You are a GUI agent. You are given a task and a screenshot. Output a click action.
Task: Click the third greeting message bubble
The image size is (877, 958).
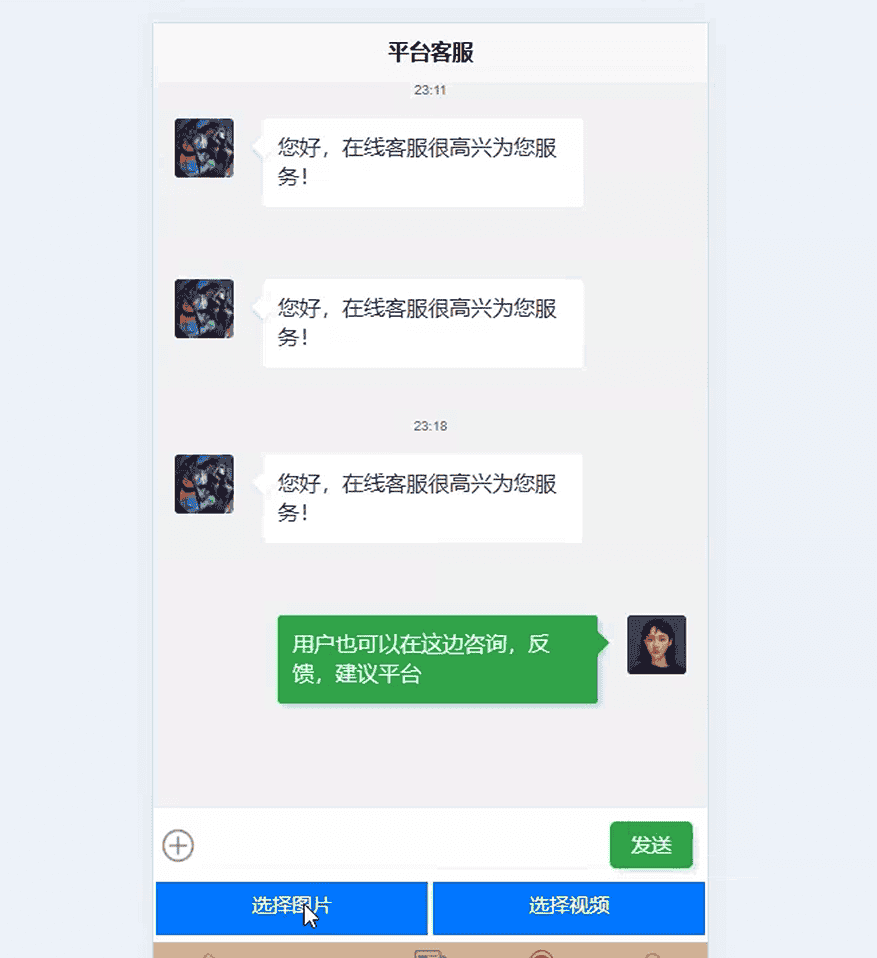pos(421,498)
